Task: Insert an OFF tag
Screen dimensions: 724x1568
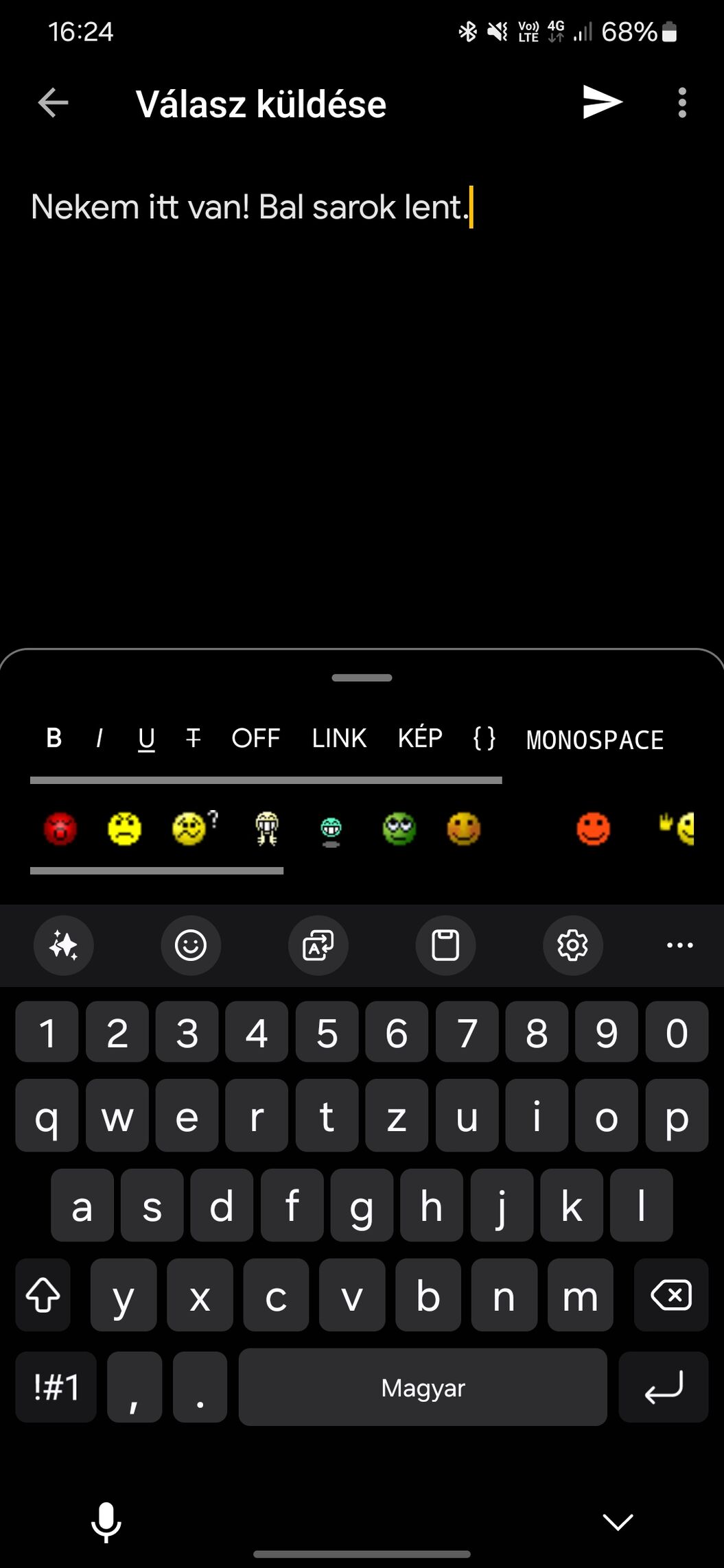Action: (255, 739)
